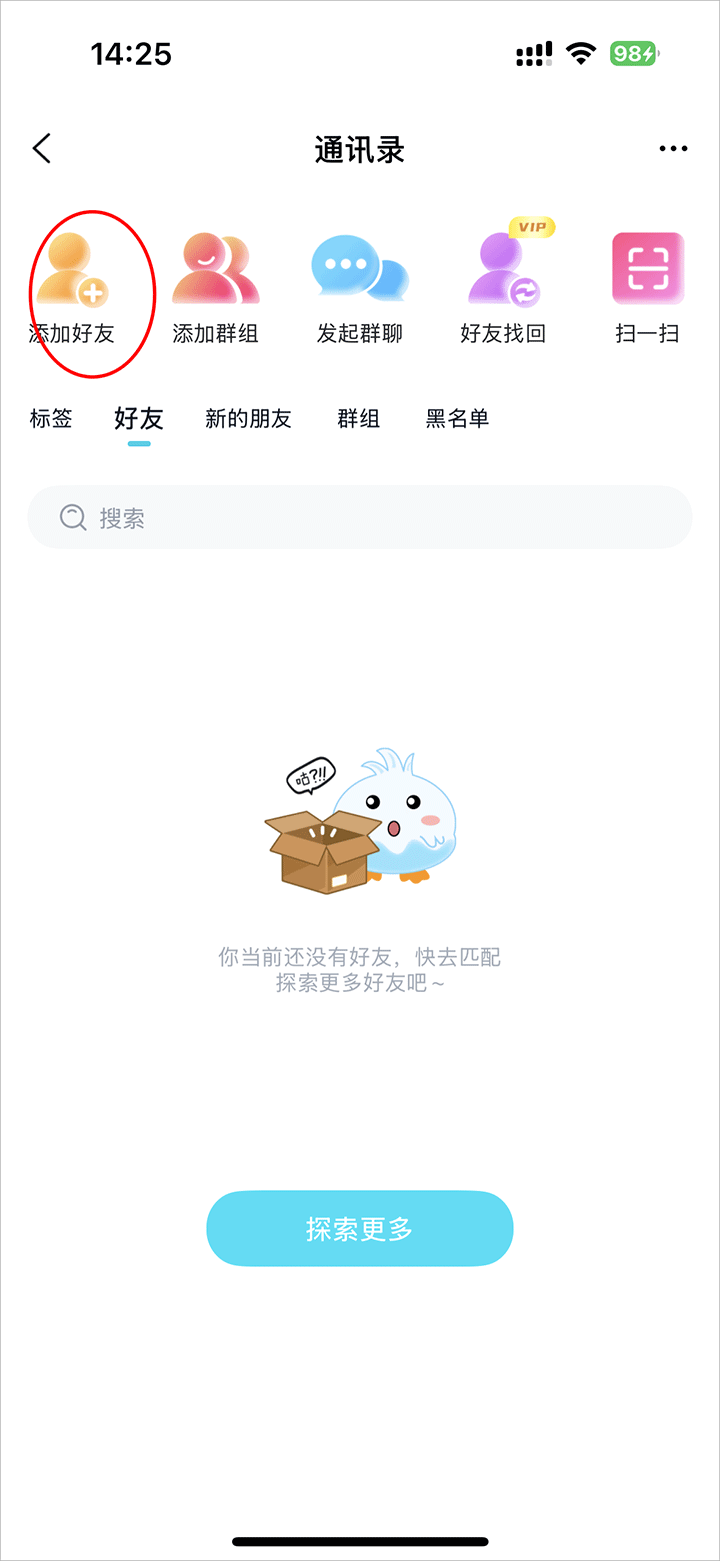
Task: View the 群组 tab
Action: (x=358, y=419)
